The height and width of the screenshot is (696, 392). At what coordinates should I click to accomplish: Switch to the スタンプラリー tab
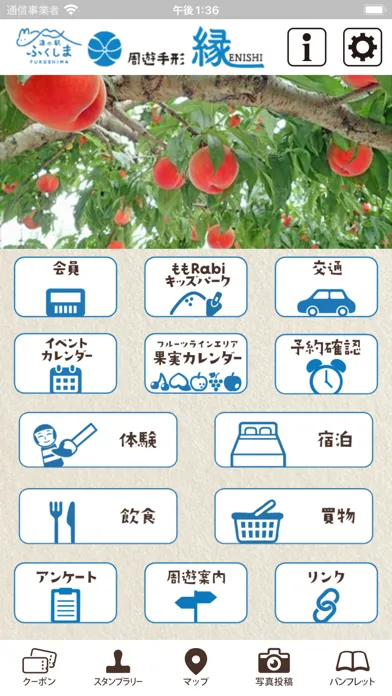(118, 668)
